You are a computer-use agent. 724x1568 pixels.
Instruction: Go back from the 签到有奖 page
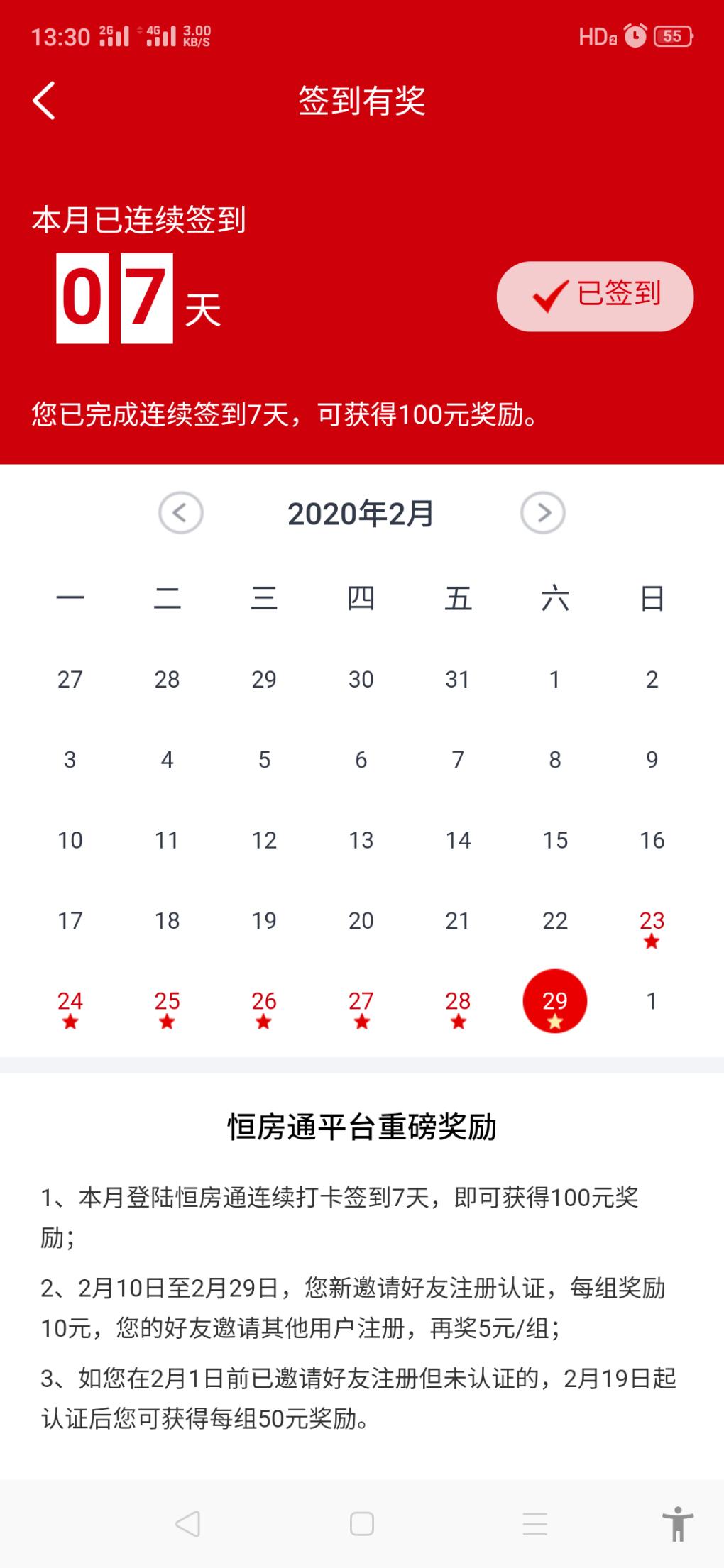pyautogui.click(x=44, y=101)
